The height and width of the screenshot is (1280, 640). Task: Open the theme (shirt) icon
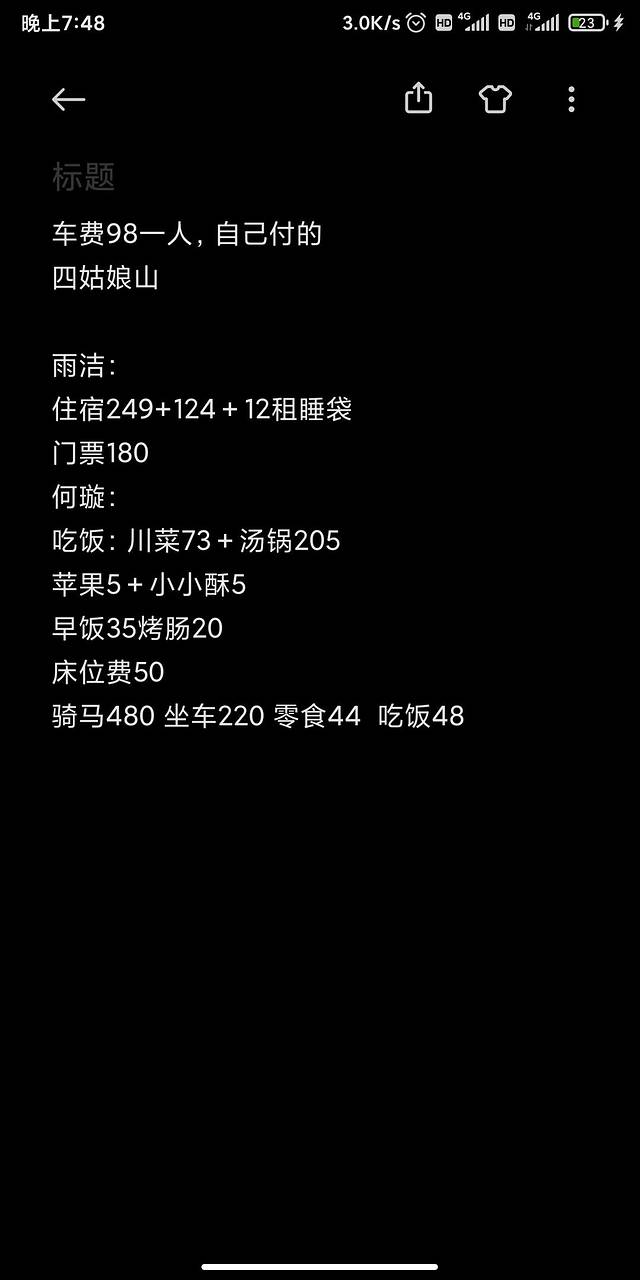(495, 99)
